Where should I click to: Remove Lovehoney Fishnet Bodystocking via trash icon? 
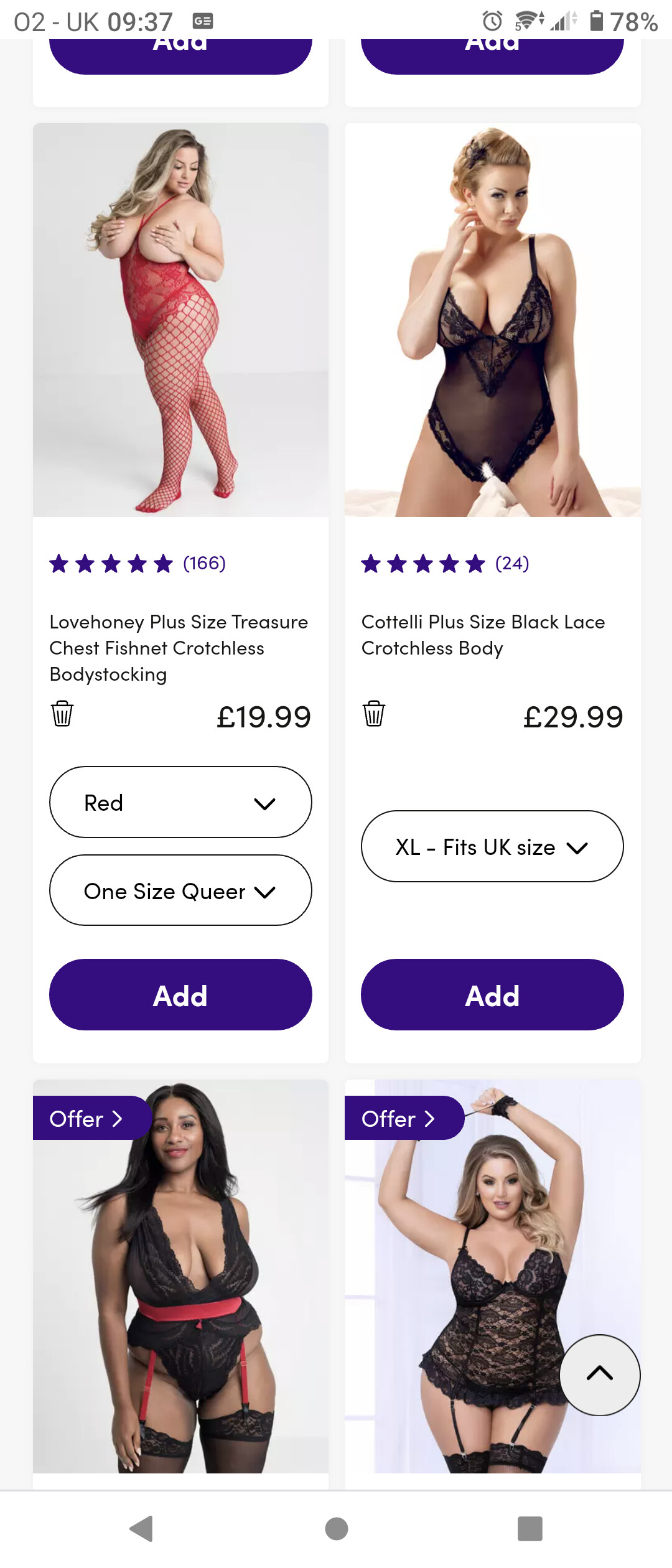(x=62, y=714)
